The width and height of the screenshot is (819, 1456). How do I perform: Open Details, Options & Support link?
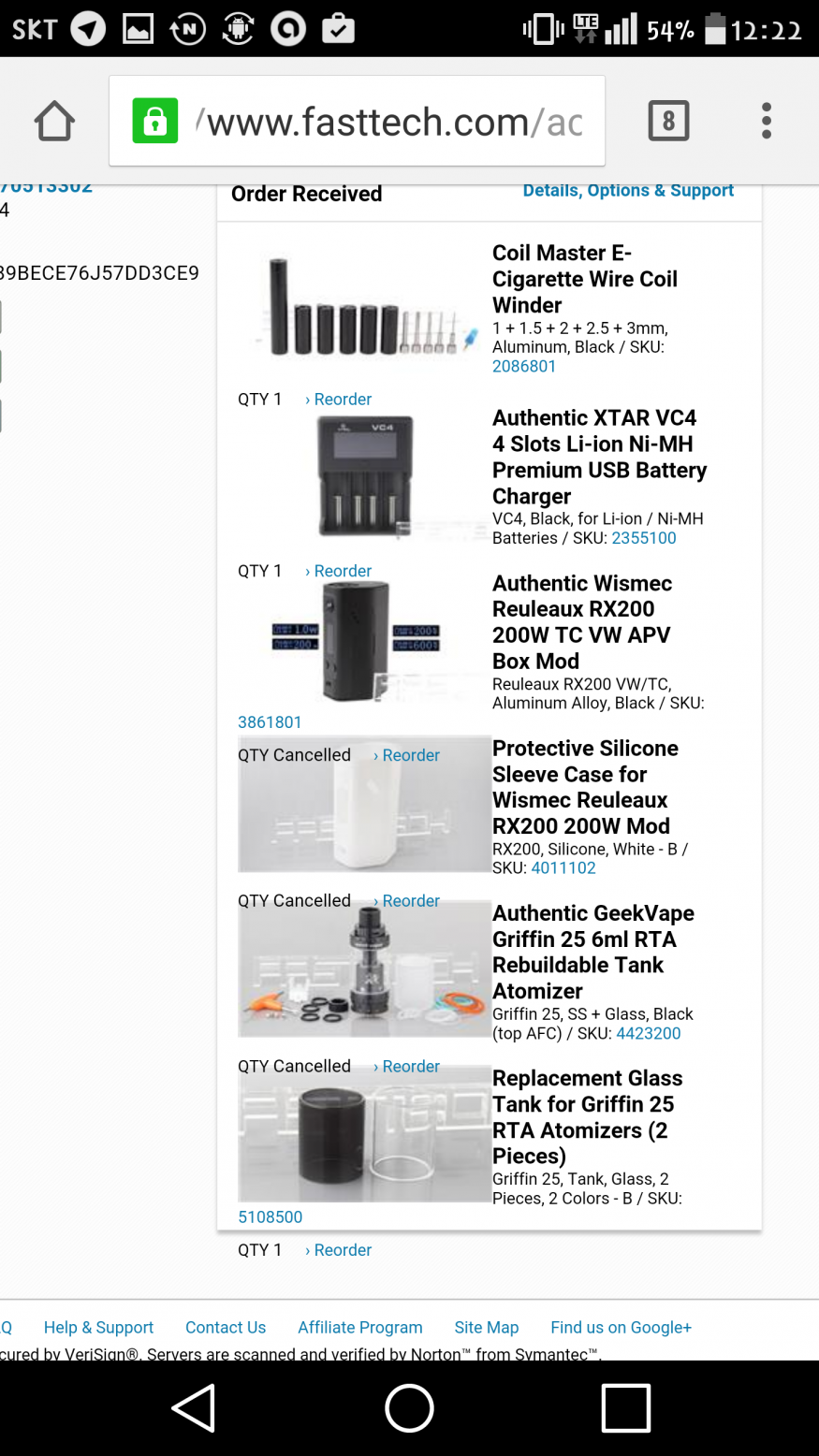click(628, 190)
